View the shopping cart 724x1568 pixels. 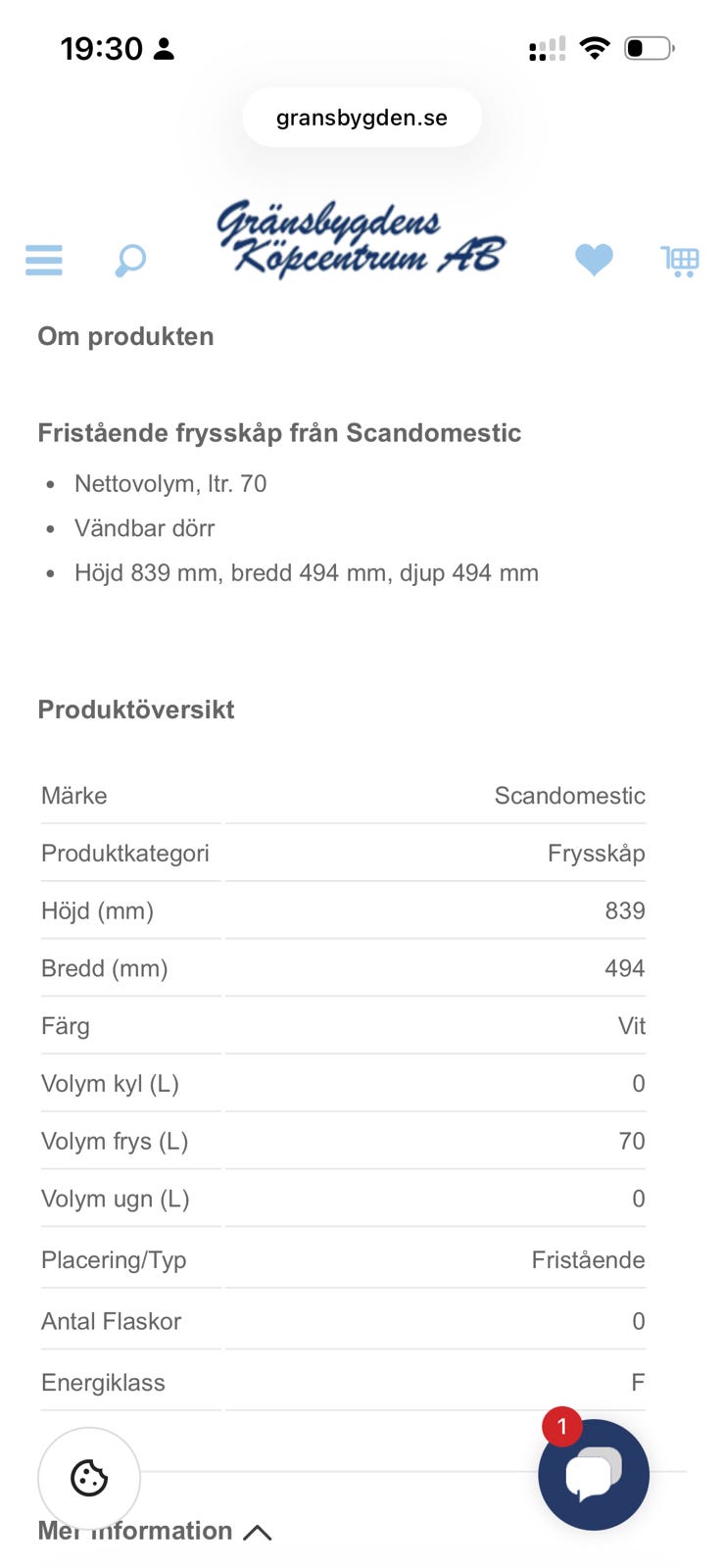pos(680,261)
